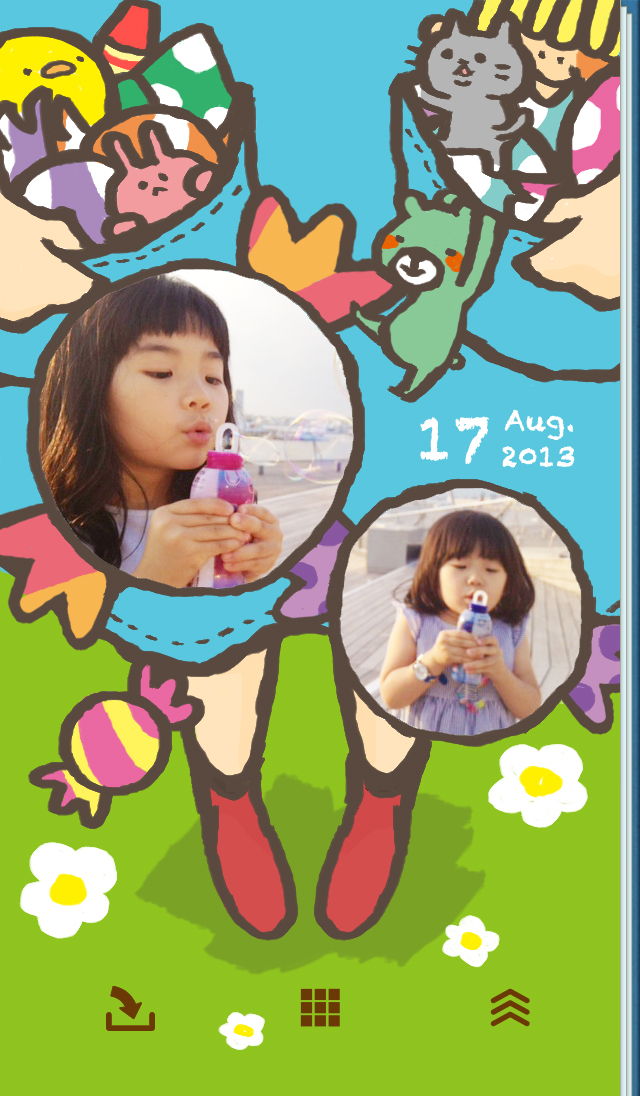Open the grid icon for templates
Viewport: 640px width, 1096px height.
click(320, 1007)
